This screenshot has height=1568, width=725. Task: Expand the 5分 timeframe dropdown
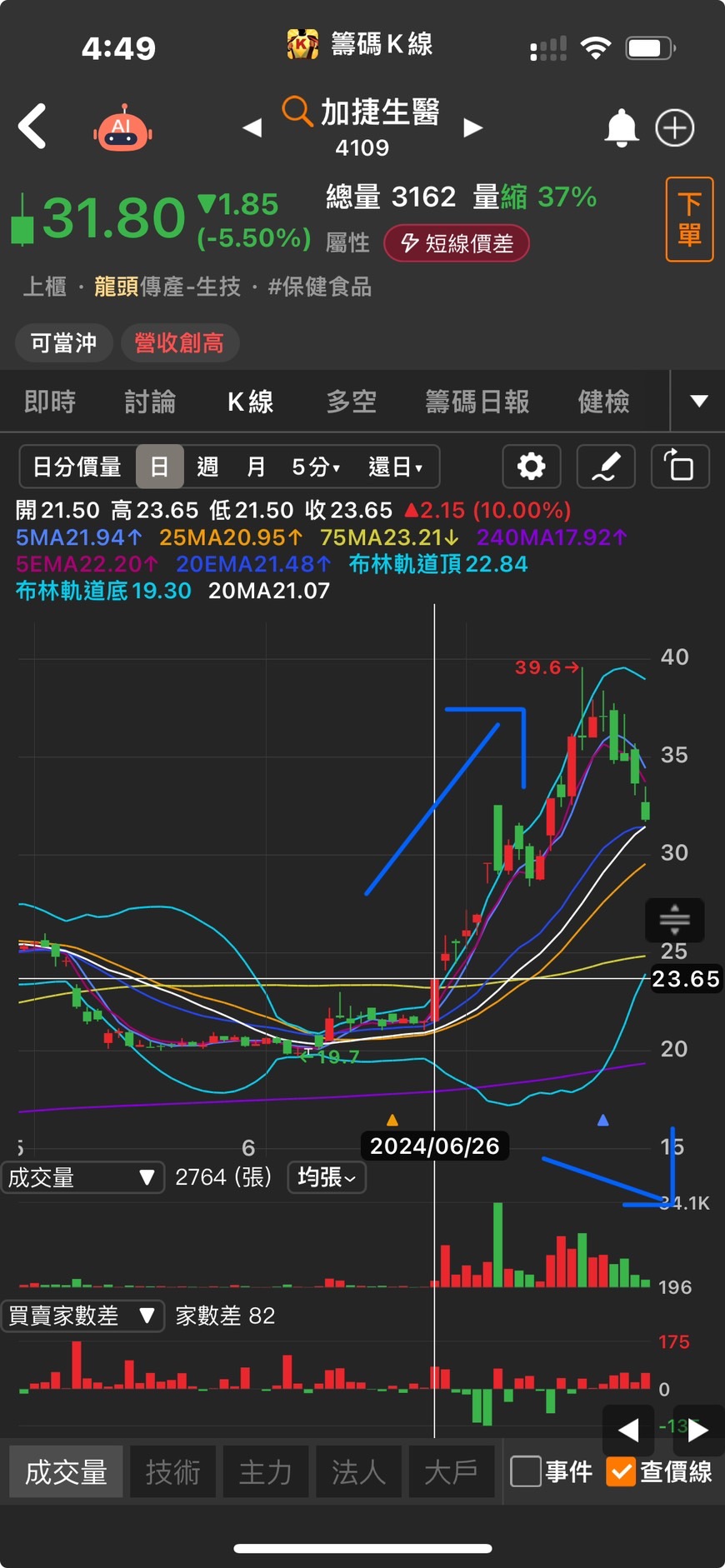(315, 467)
